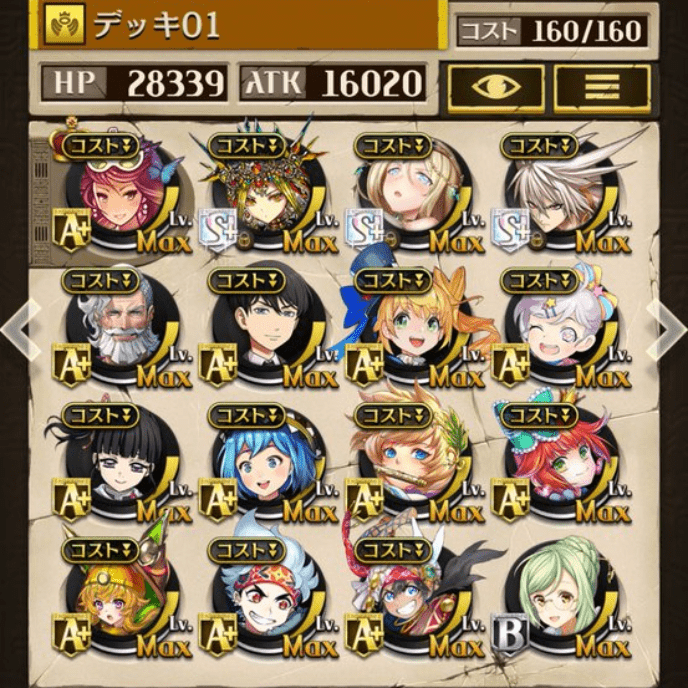Select the red-haired girl with green bows
The width and height of the screenshot is (688, 688).
click(x=562, y=465)
